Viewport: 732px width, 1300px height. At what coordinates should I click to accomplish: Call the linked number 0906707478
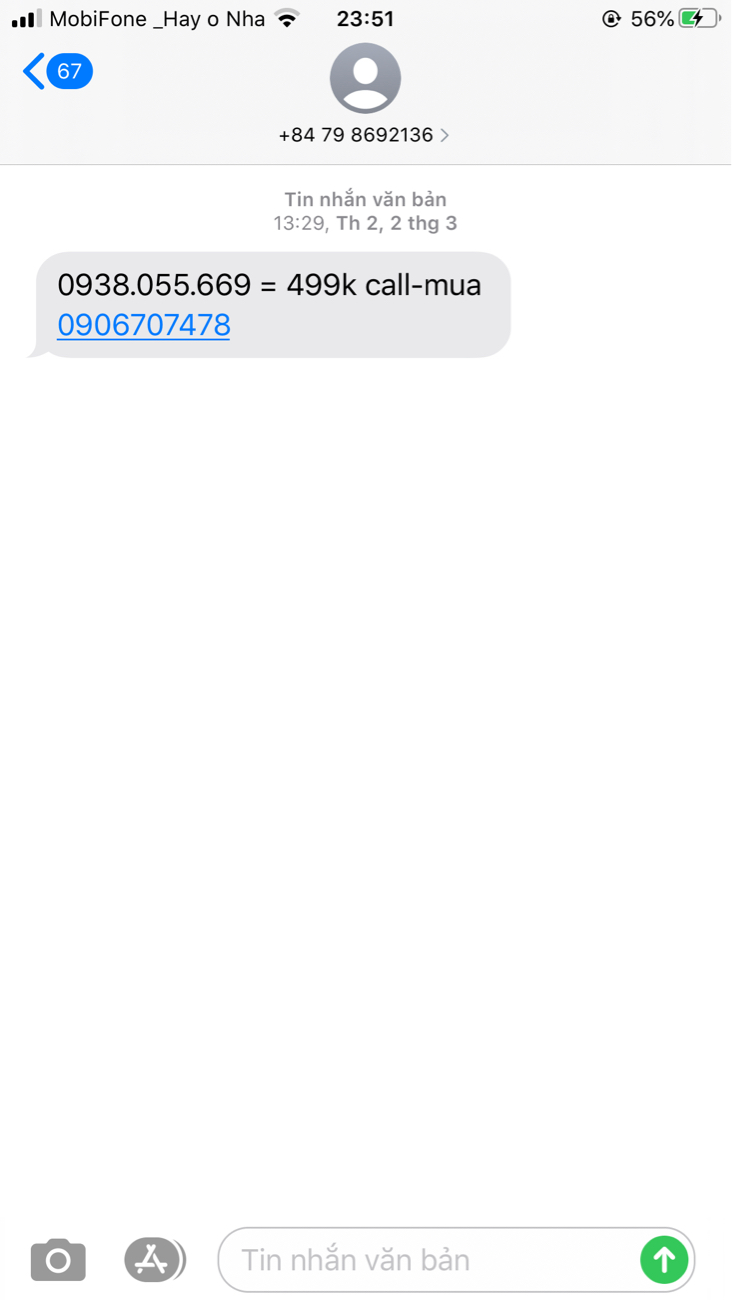coord(144,325)
